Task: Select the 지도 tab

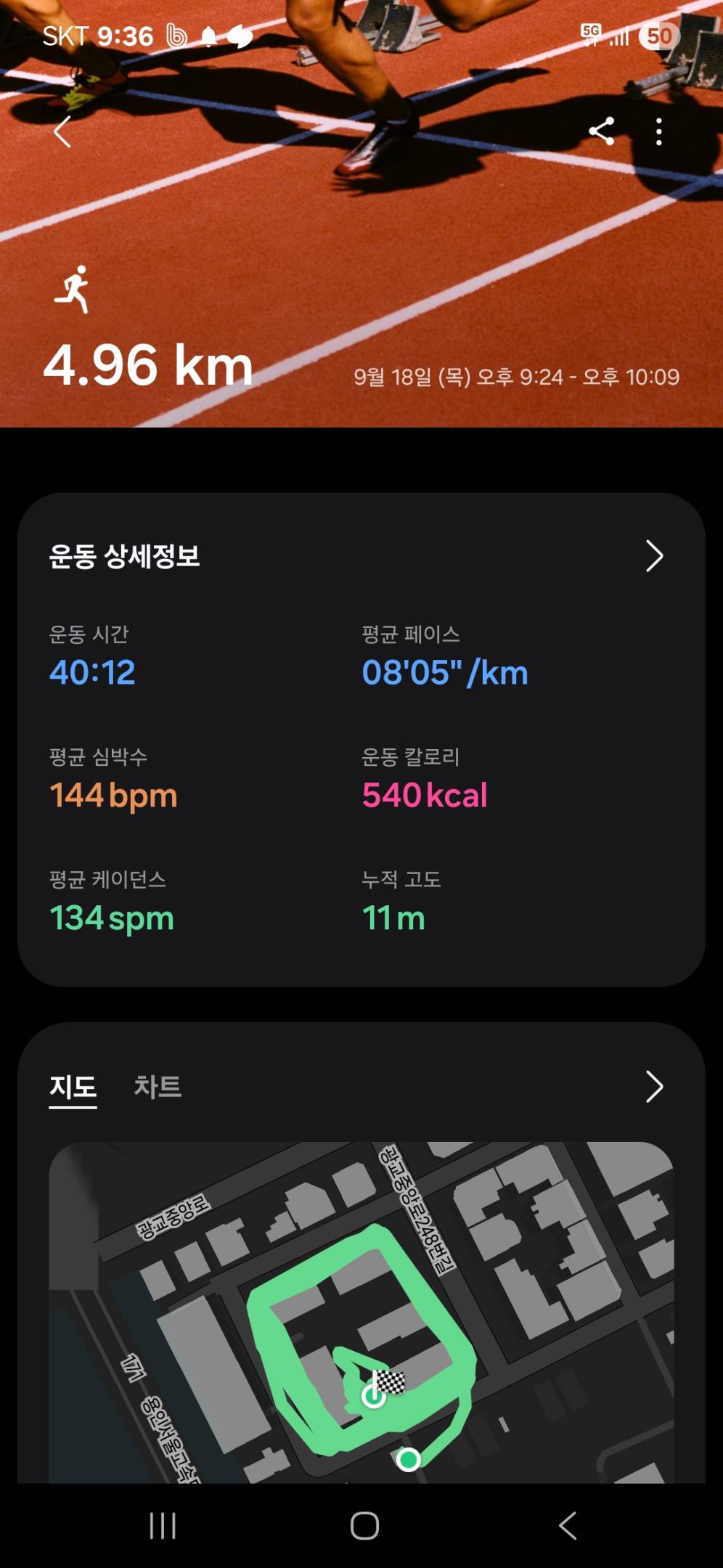Action: pos(73,1087)
